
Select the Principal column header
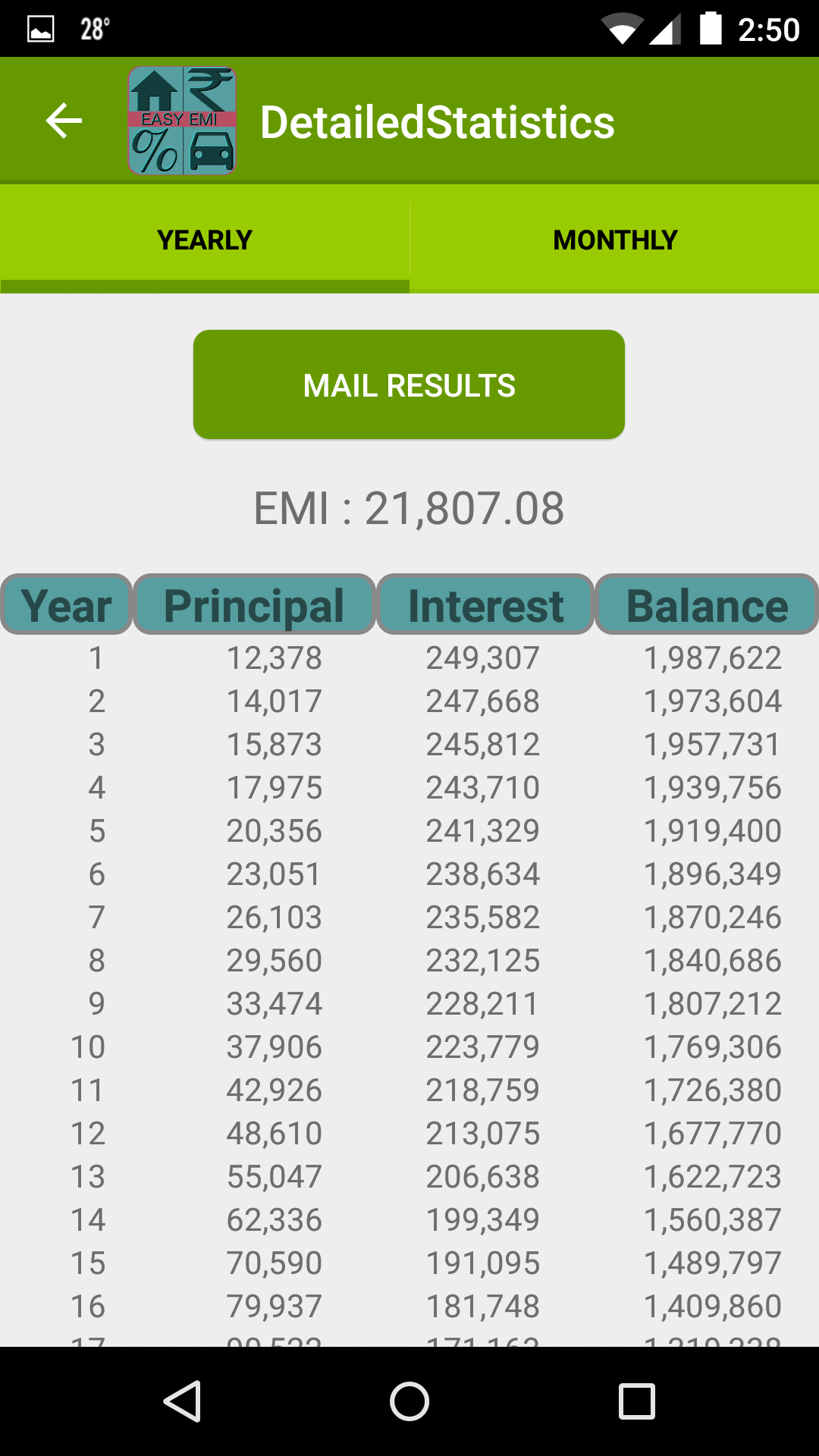(x=255, y=604)
